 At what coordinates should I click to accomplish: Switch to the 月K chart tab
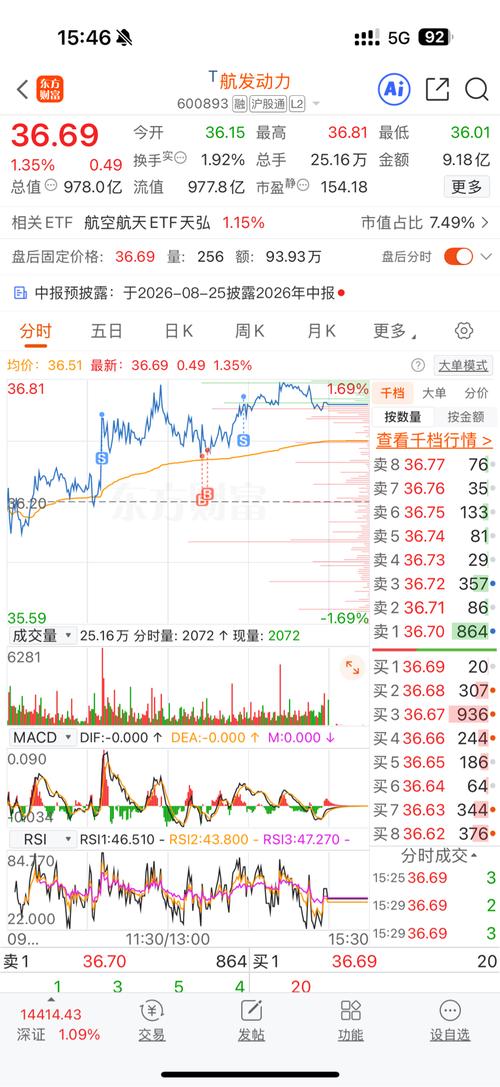pos(321,331)
